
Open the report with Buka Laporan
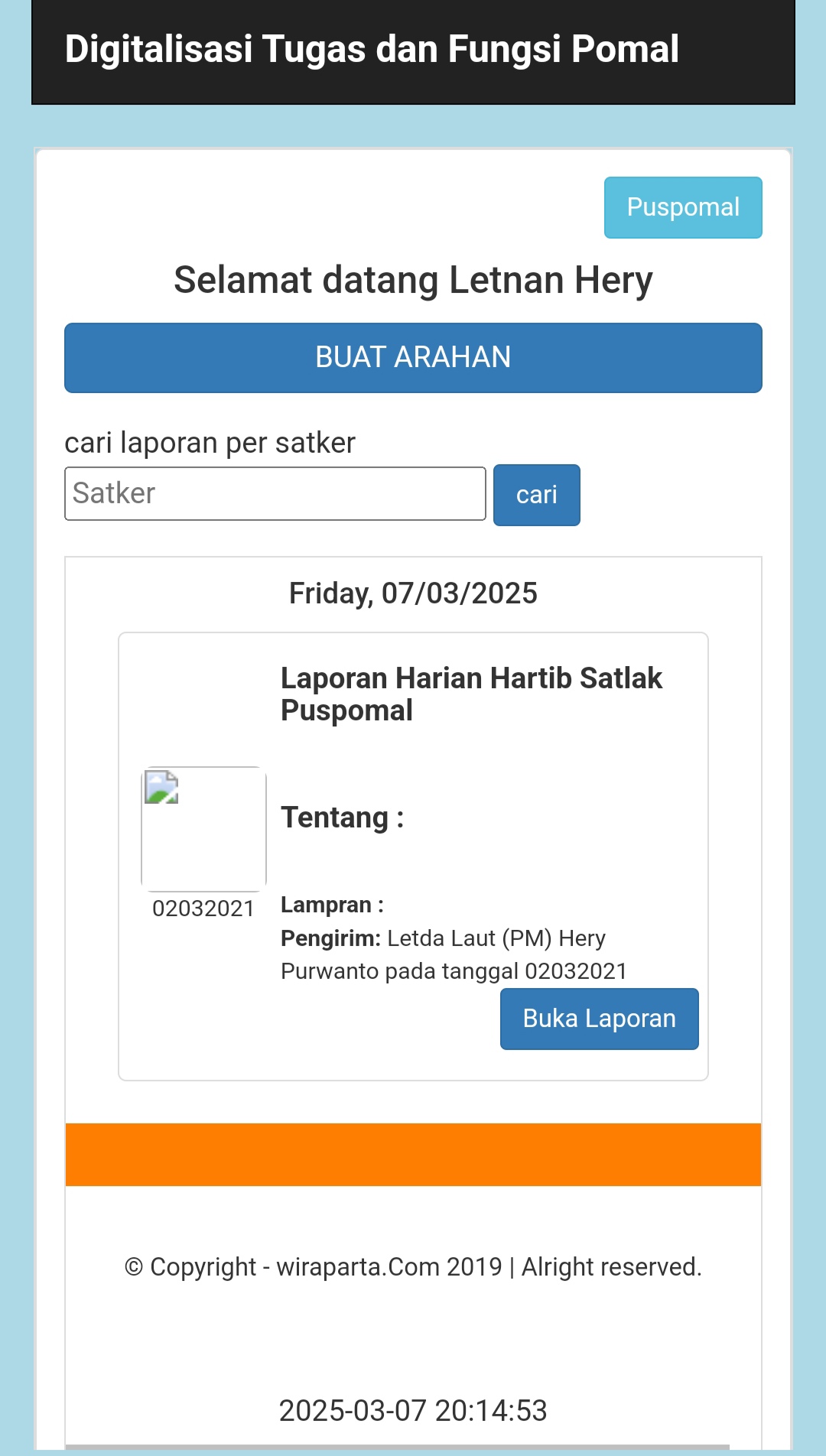coord(599,1019)
